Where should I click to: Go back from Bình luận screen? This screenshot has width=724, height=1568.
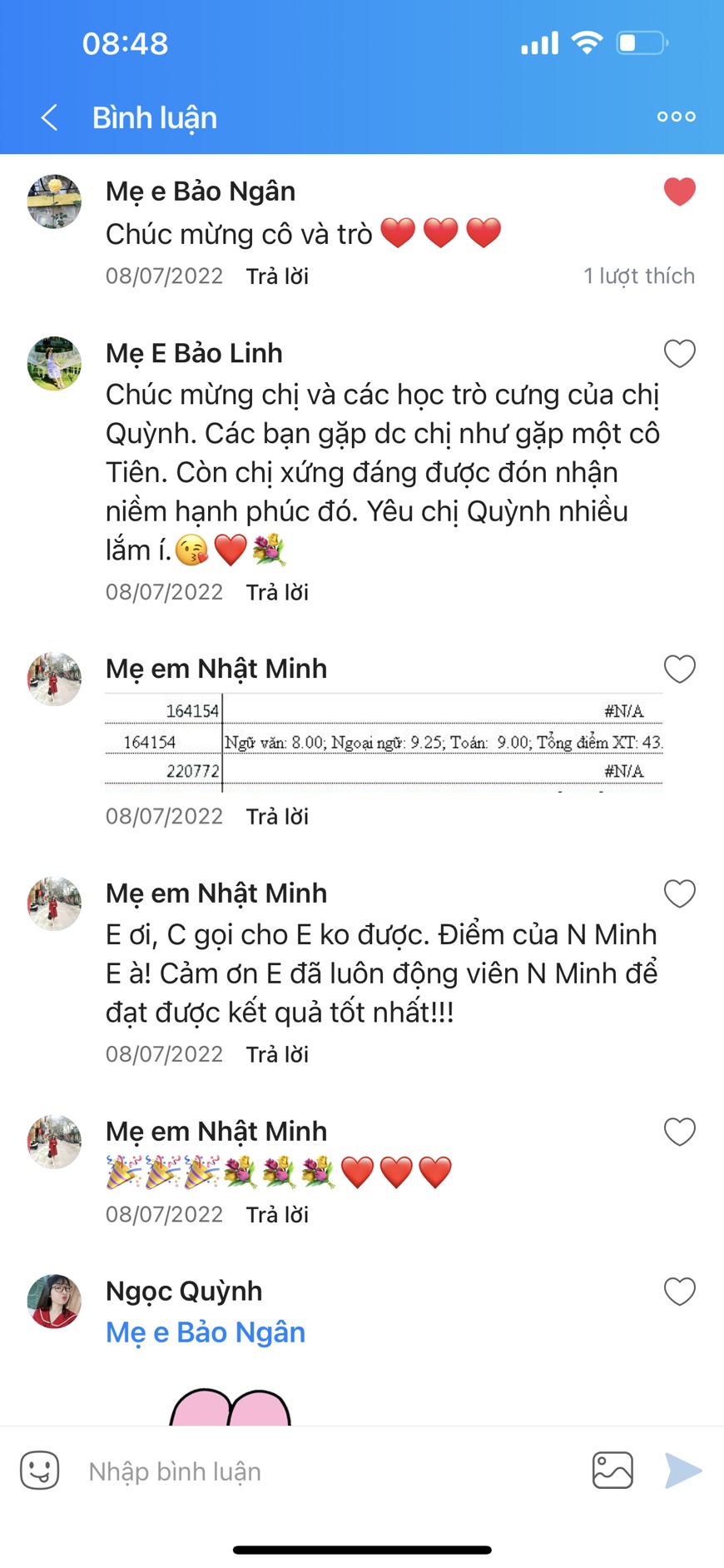[50, 117]
